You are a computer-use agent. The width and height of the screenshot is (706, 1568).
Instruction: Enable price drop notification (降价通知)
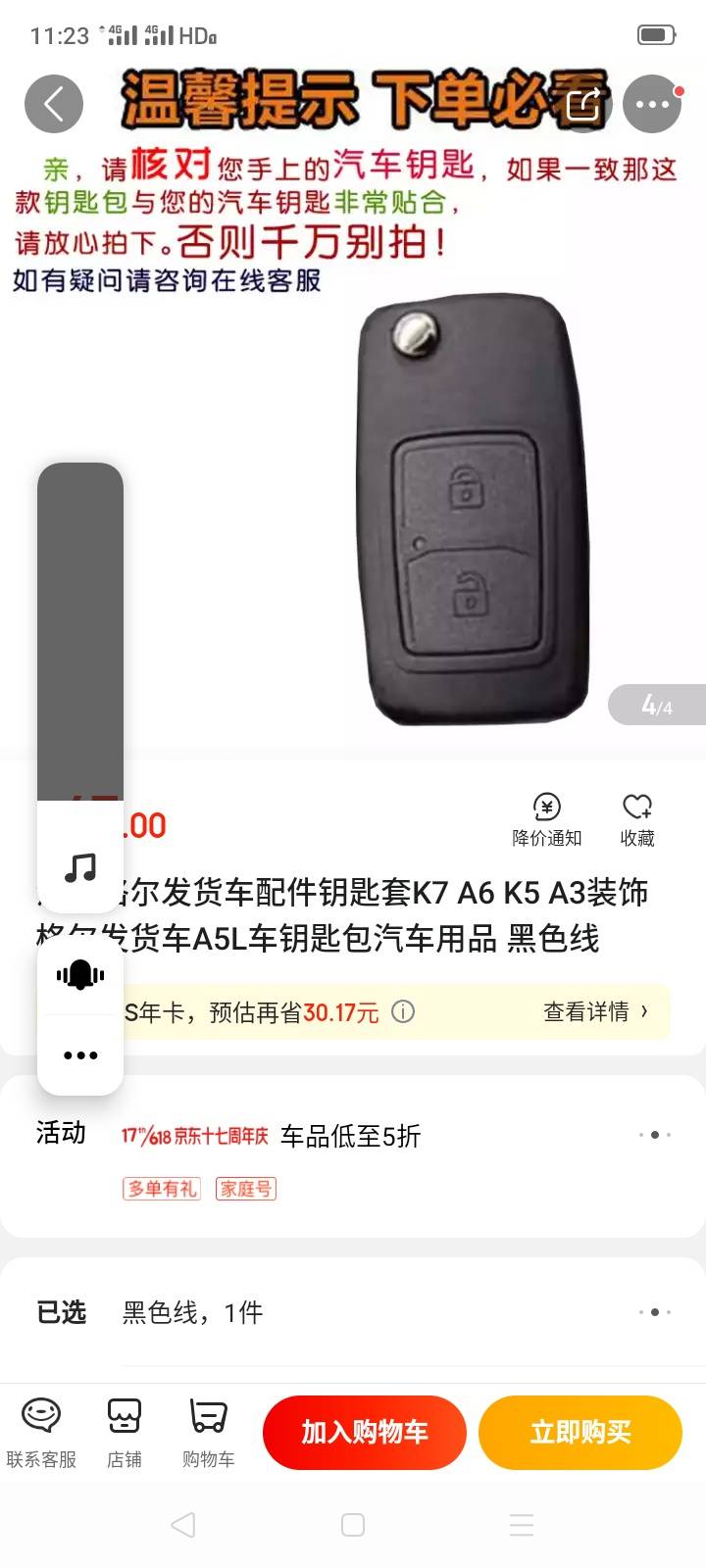tap(547, 819)
